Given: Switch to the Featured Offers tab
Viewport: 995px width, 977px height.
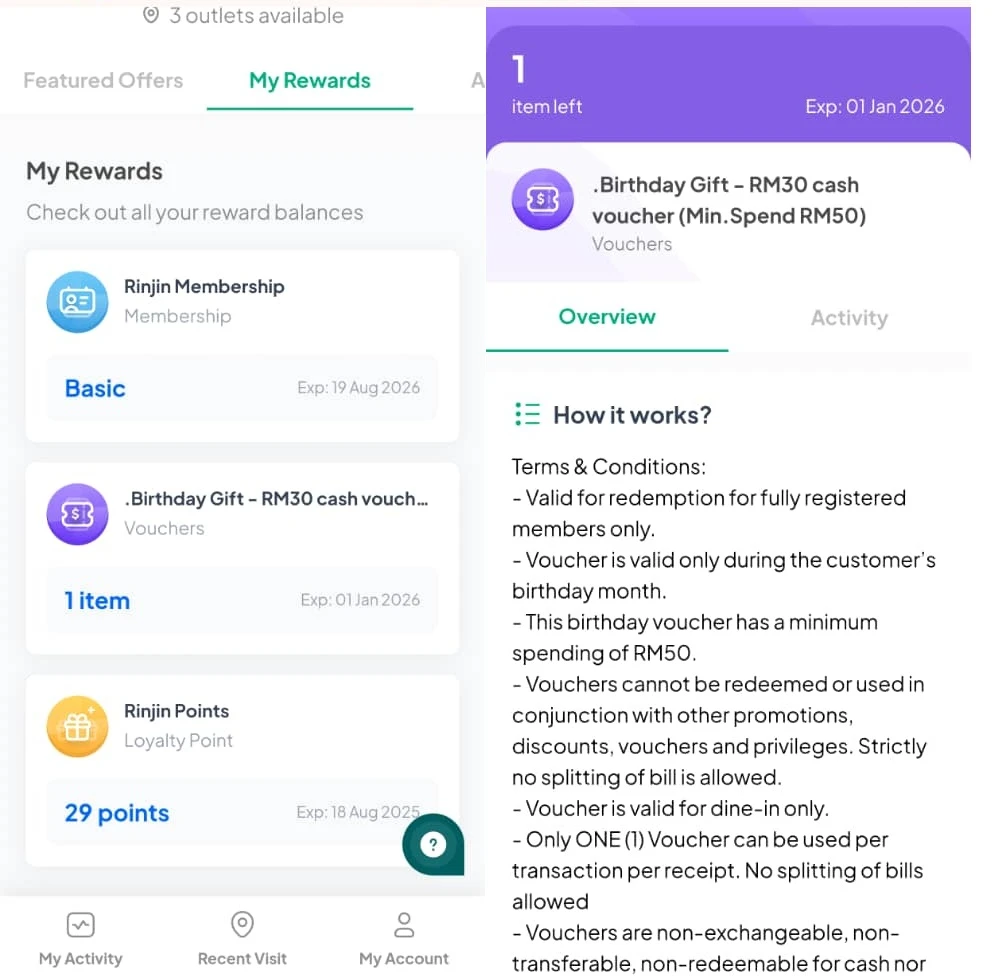Looking at the screenshot, I should [103, 80].
